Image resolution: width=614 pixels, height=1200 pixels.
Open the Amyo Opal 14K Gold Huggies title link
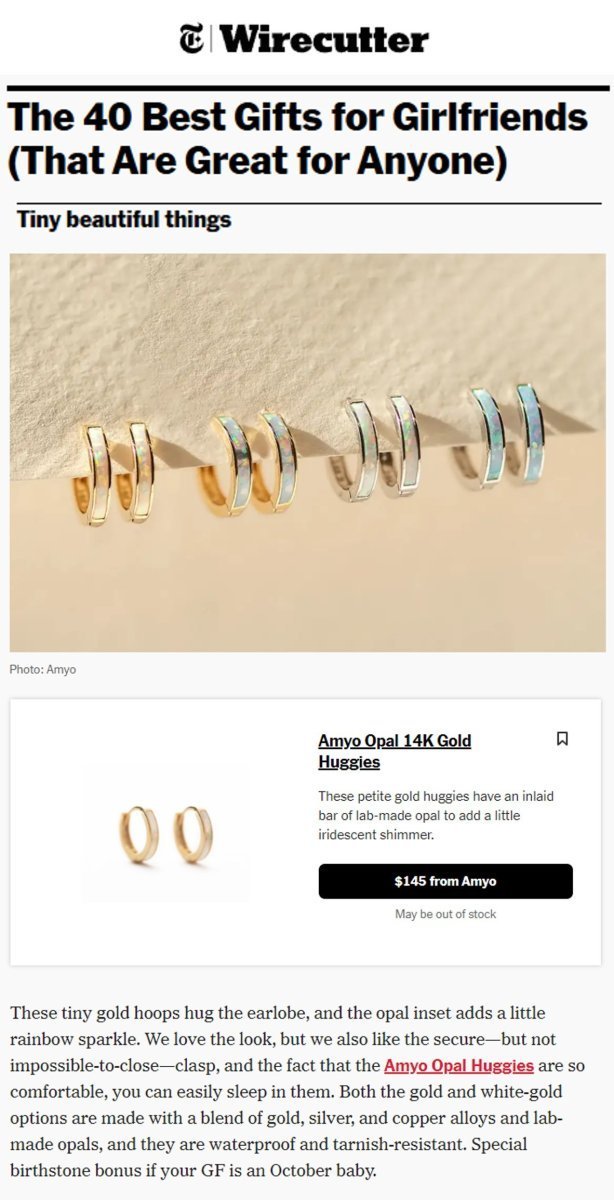[x=394, y=751]
